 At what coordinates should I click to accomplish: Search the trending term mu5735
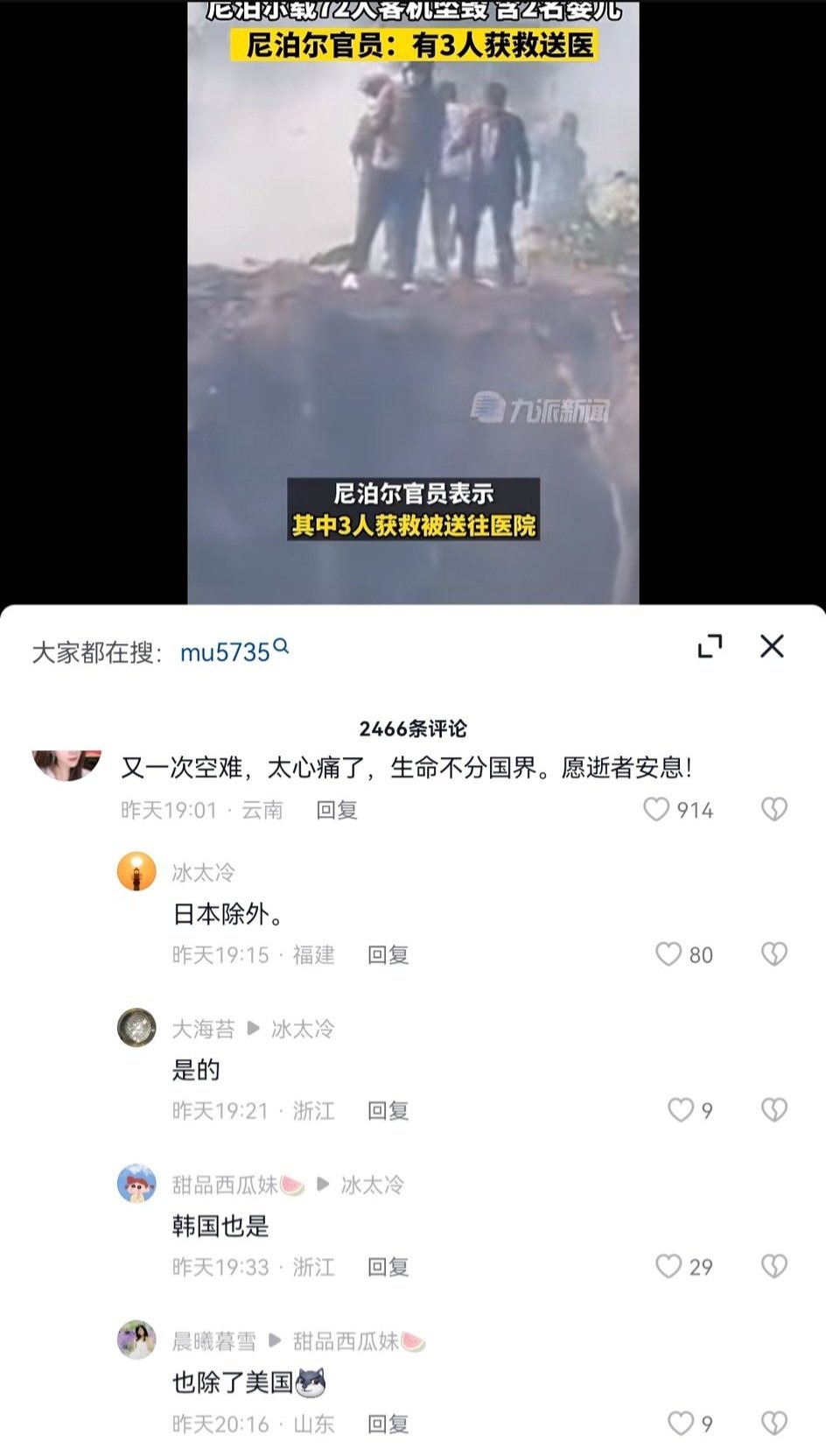234,651
